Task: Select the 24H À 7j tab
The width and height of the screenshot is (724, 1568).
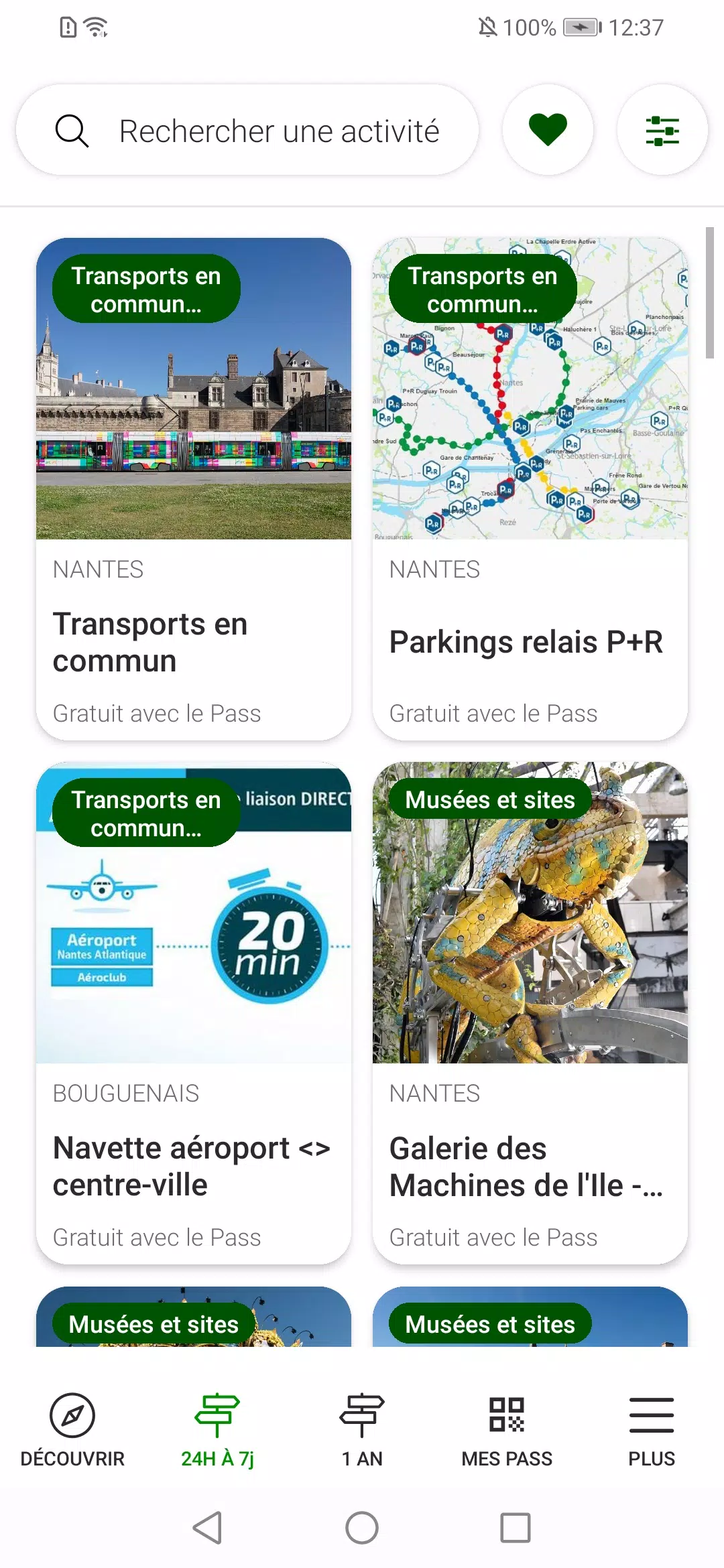Action: click(217, 1429)
